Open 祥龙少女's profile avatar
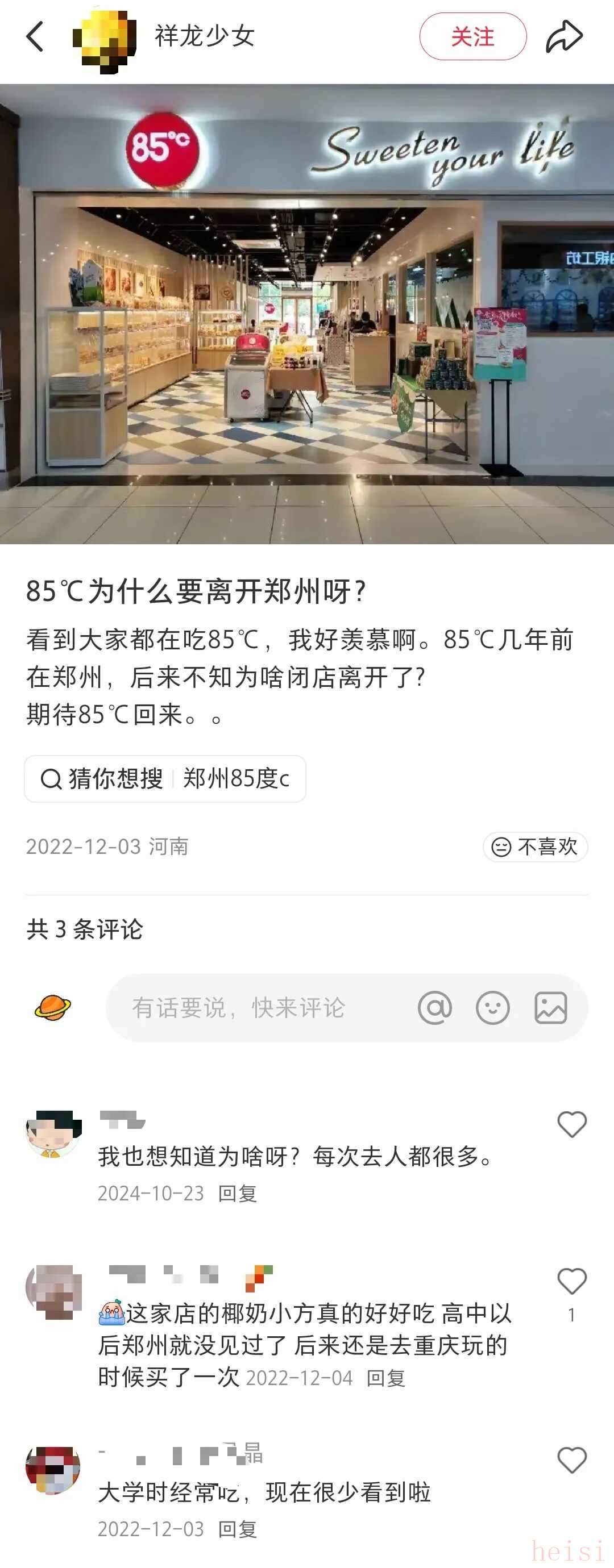 pos(104,37)
